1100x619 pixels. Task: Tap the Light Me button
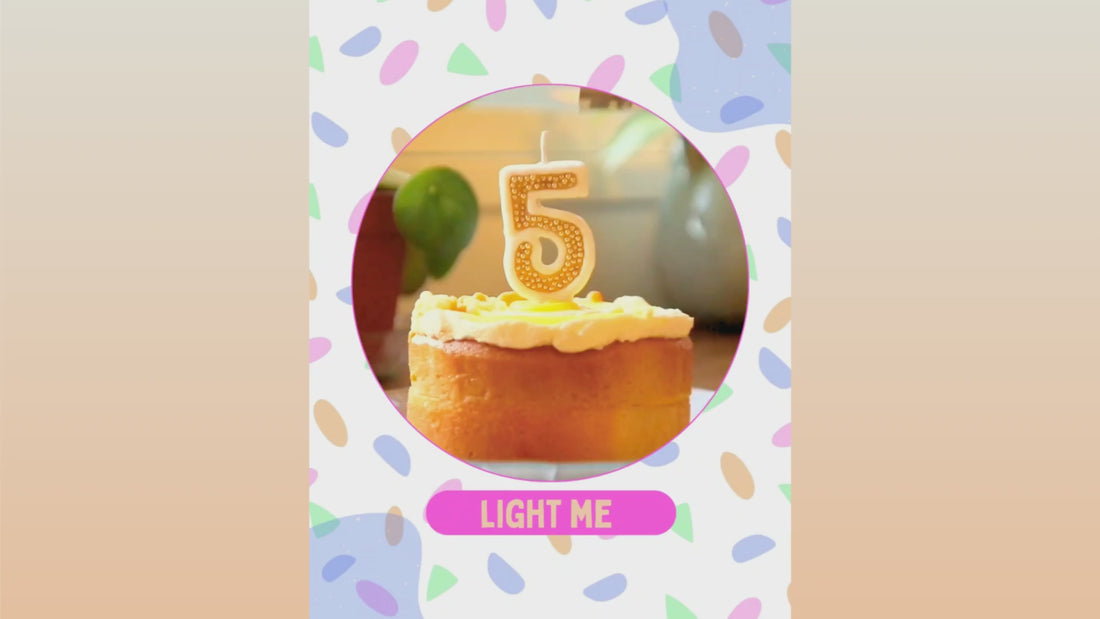(550, 513)
